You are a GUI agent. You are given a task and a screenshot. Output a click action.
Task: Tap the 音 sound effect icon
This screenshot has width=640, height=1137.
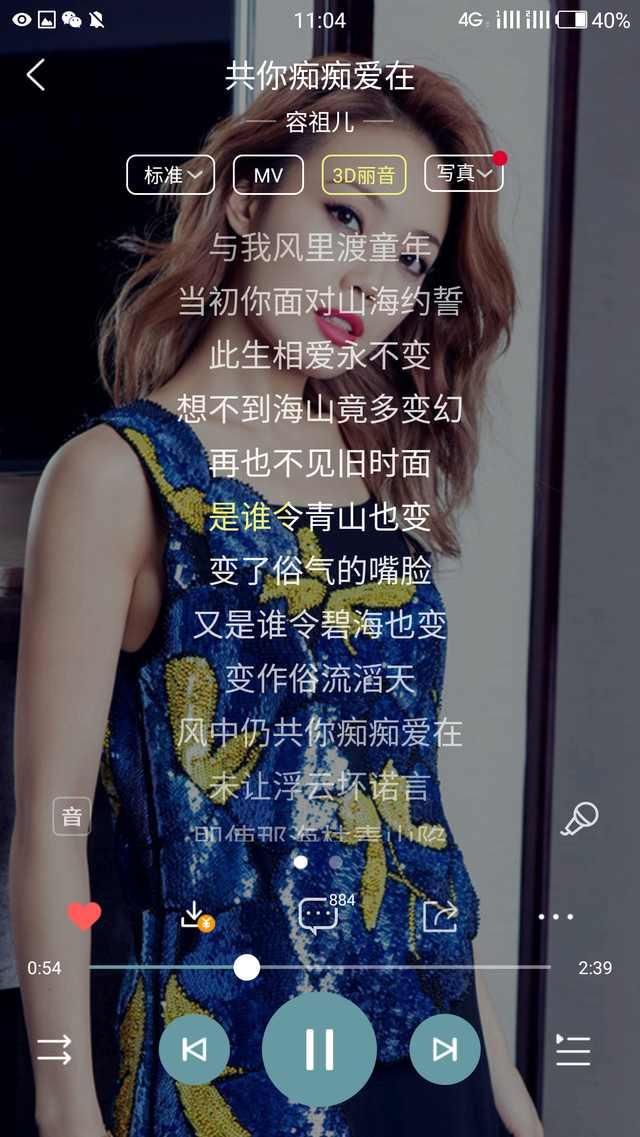[x=72, y=817]
